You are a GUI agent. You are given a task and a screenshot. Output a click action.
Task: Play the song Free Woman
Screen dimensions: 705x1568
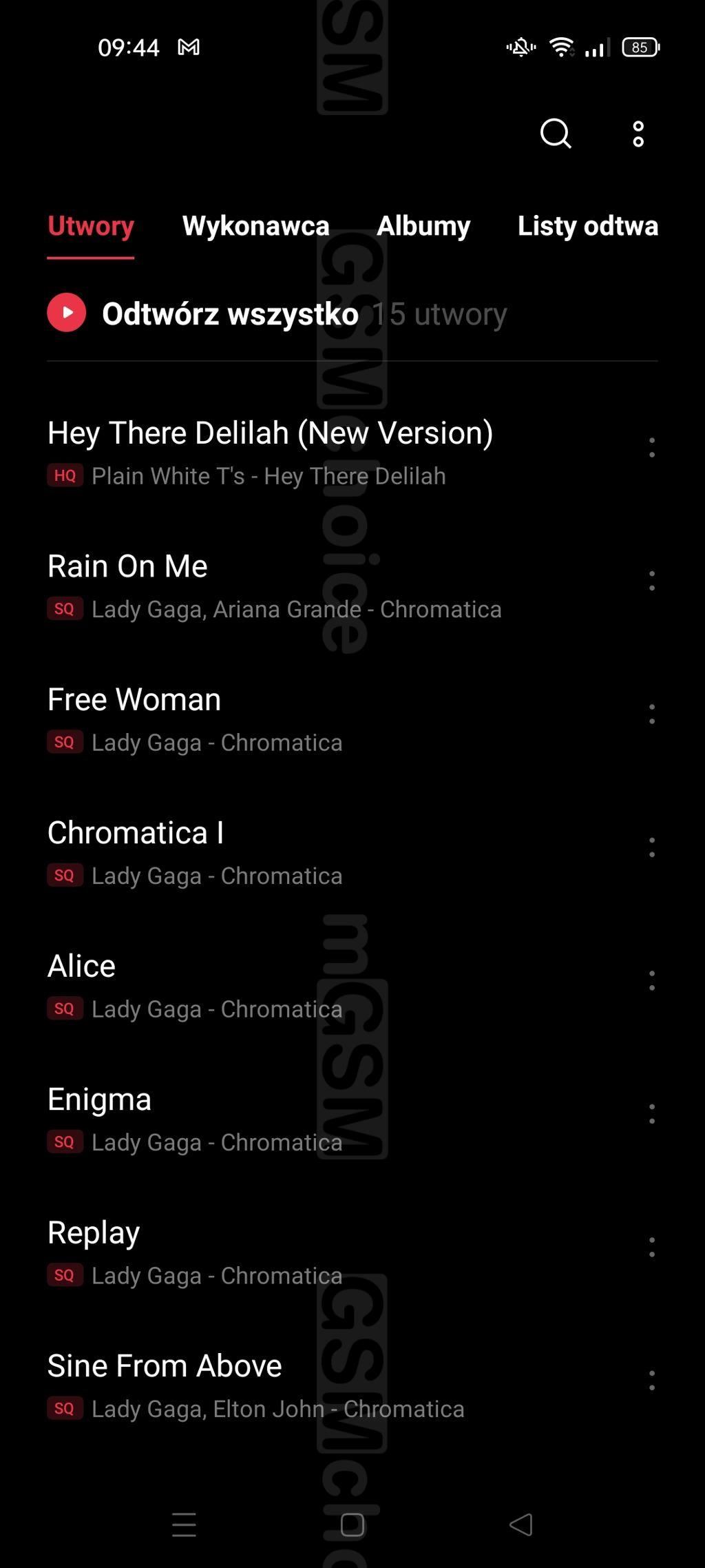[x=134, y=700]
